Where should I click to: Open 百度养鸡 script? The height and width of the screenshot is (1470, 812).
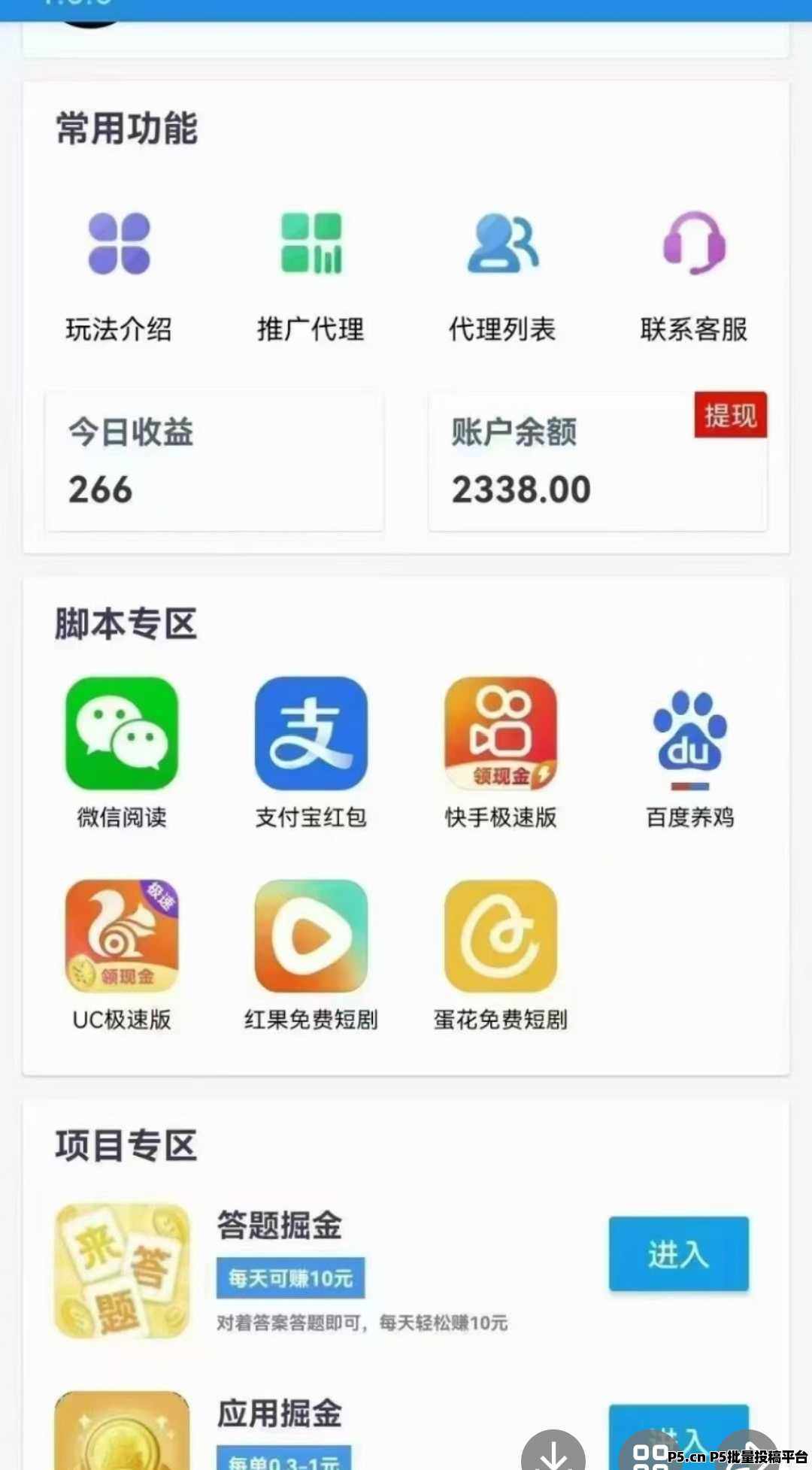click(x=690, y=753)
